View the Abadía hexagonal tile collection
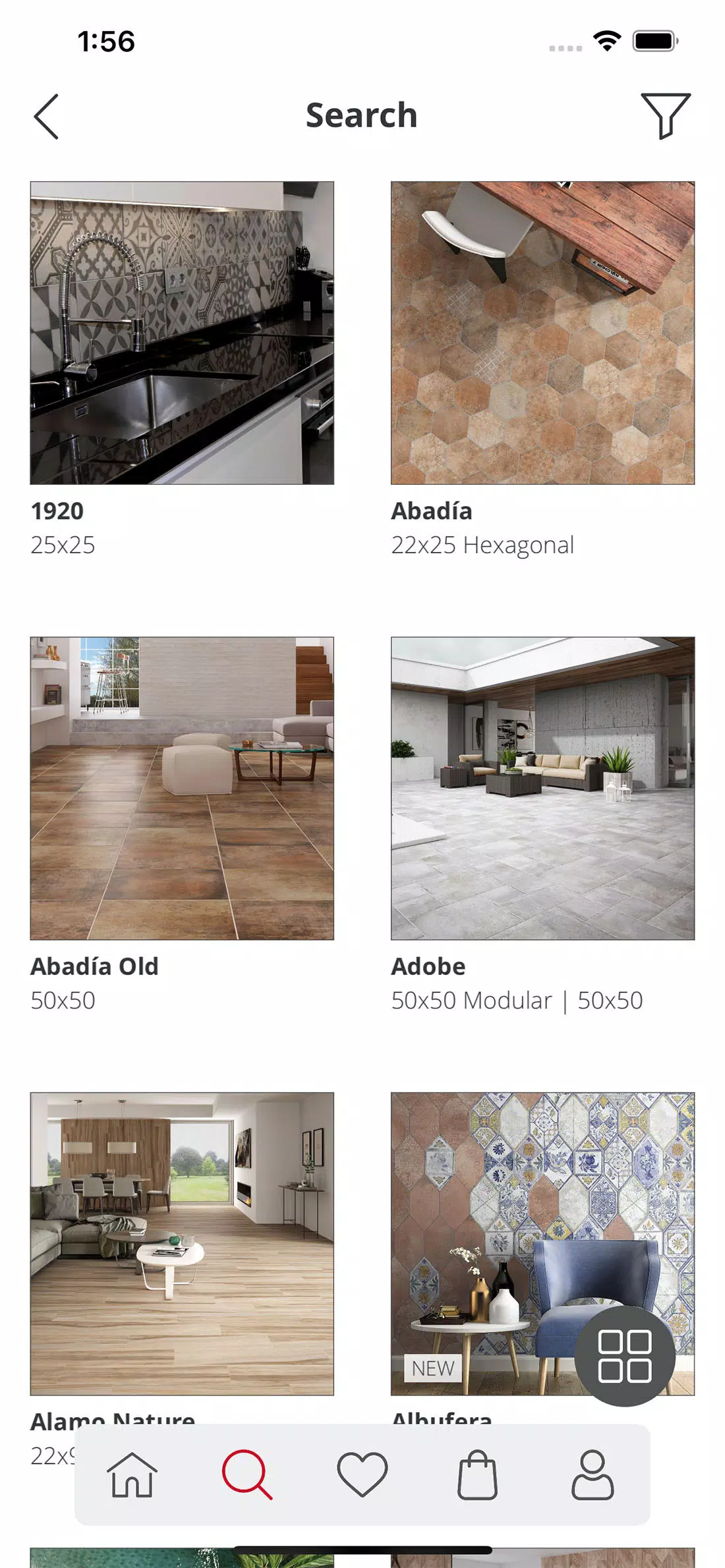725x1568 pixels. (542, 333)
